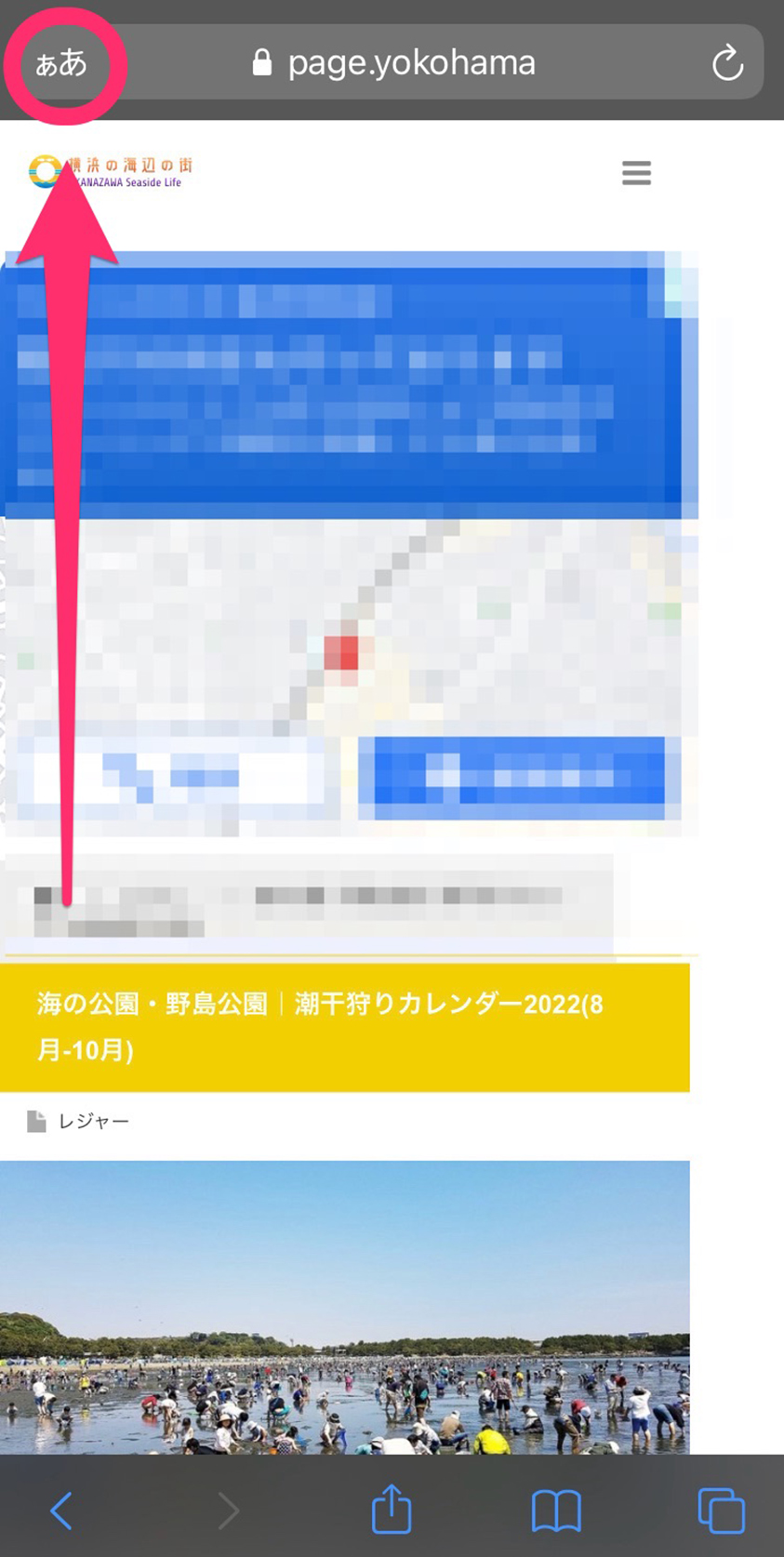Open the ぁあ page settings menu

pos(61,63)
